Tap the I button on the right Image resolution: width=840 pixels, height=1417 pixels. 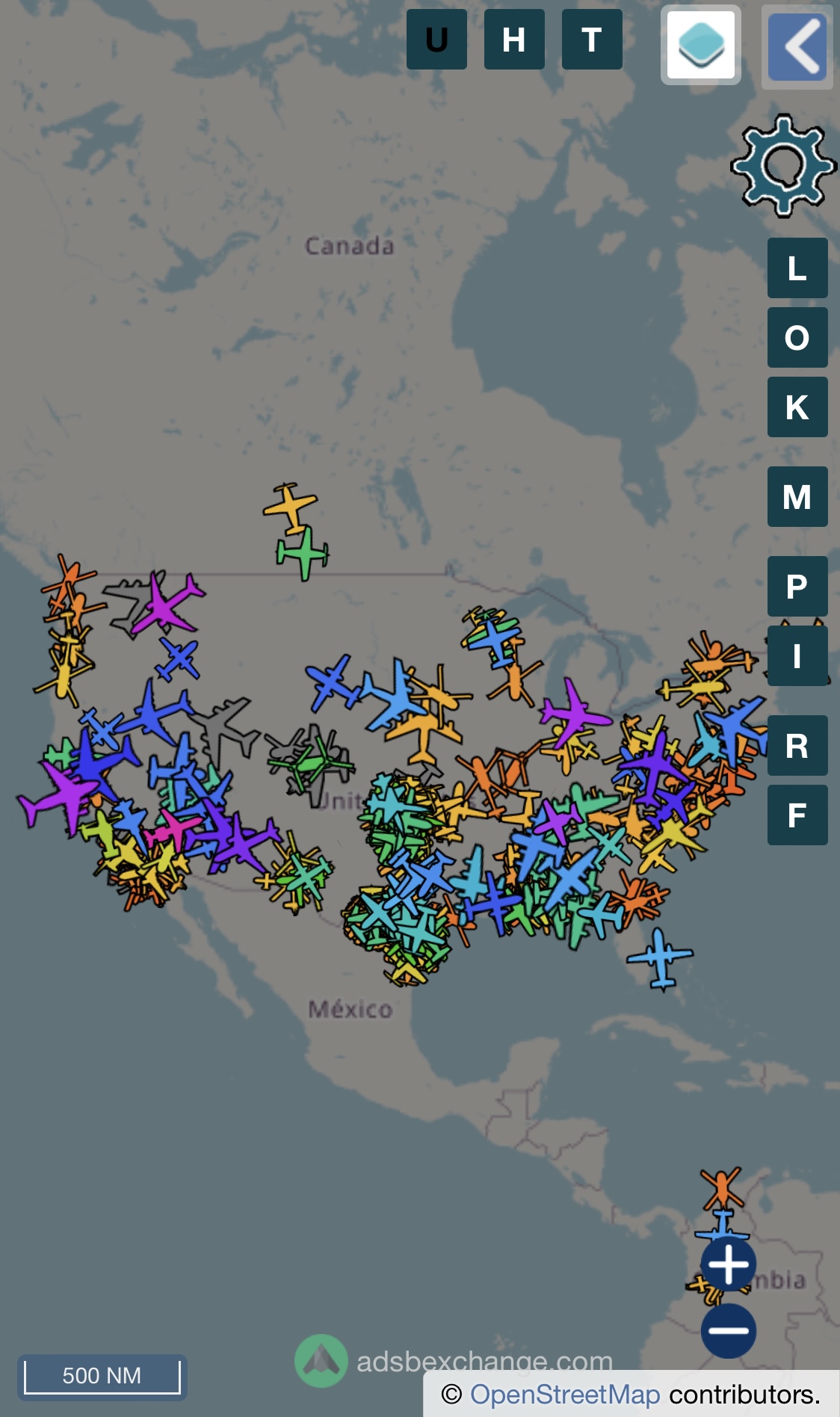pos(797,656)
